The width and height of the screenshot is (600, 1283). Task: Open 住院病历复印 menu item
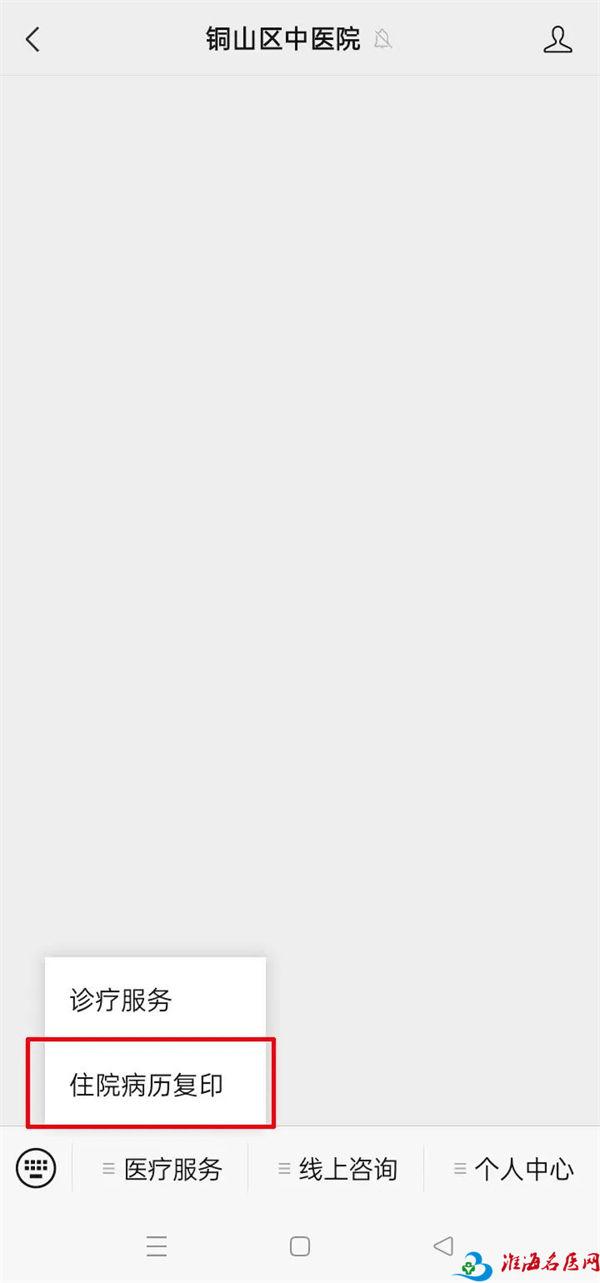tap(155, 1084)
